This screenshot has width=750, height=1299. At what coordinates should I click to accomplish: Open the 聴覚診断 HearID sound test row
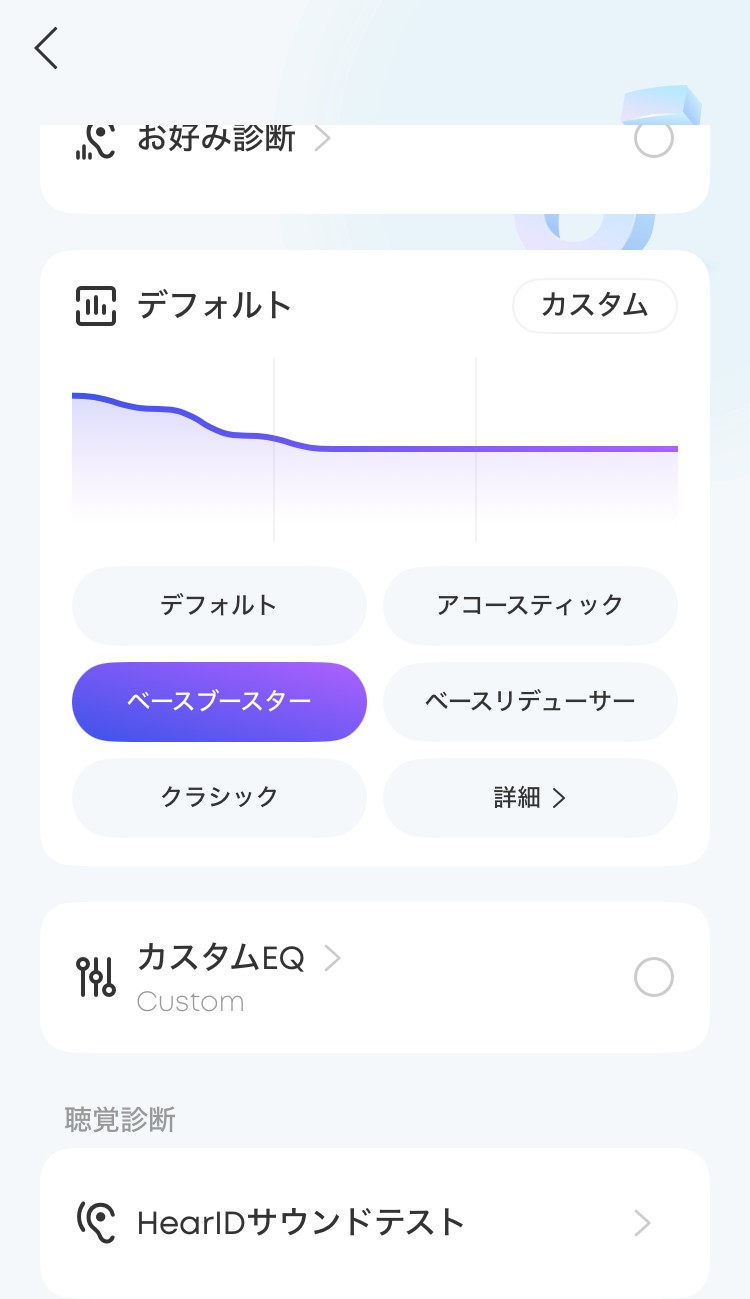300,1223
